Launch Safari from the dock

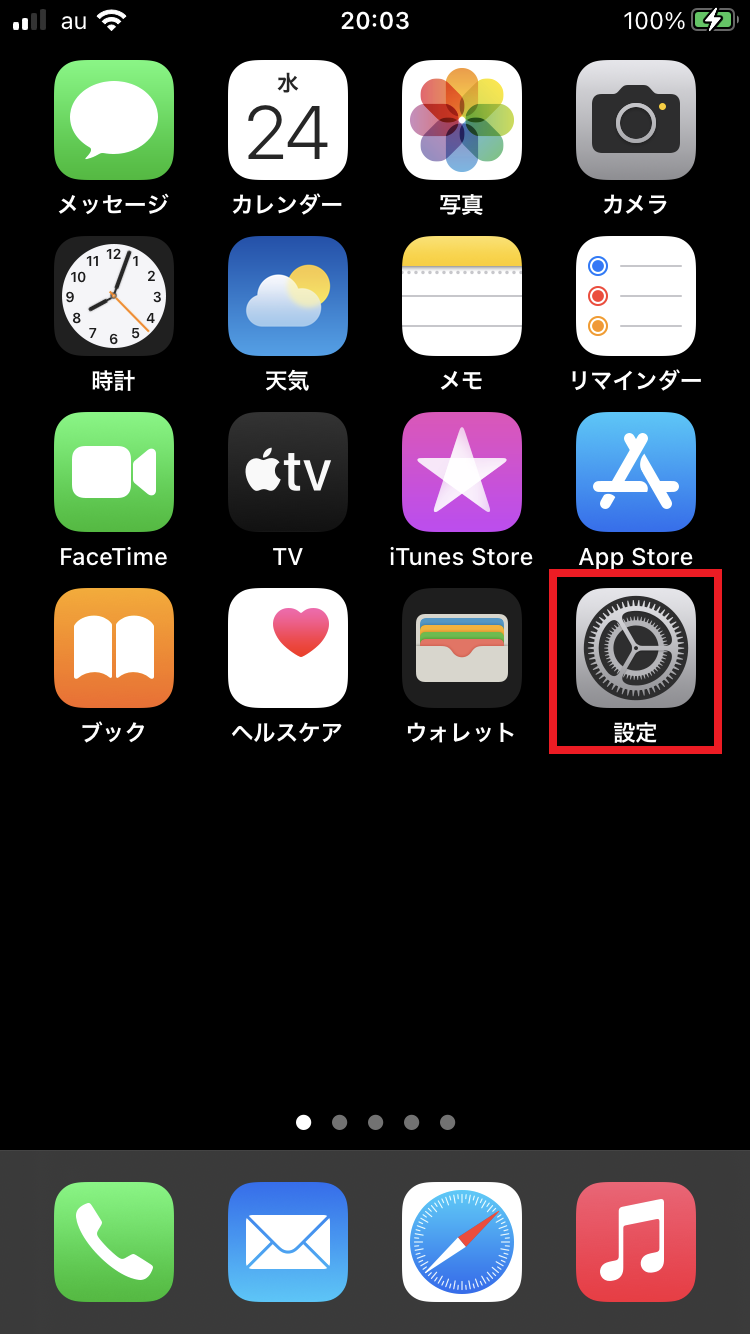[x=462, y=1242]
